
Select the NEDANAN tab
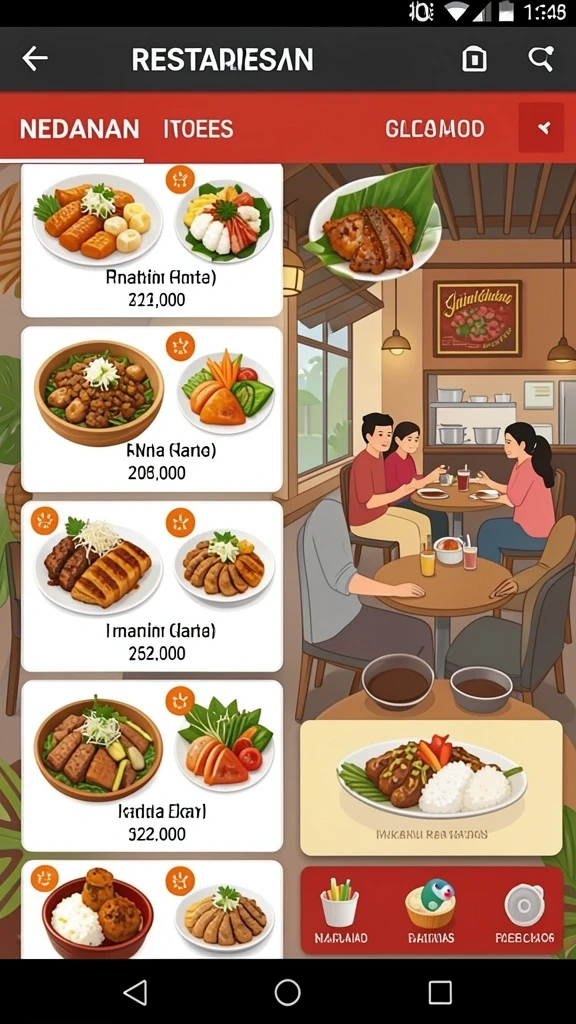coord(79,129)
